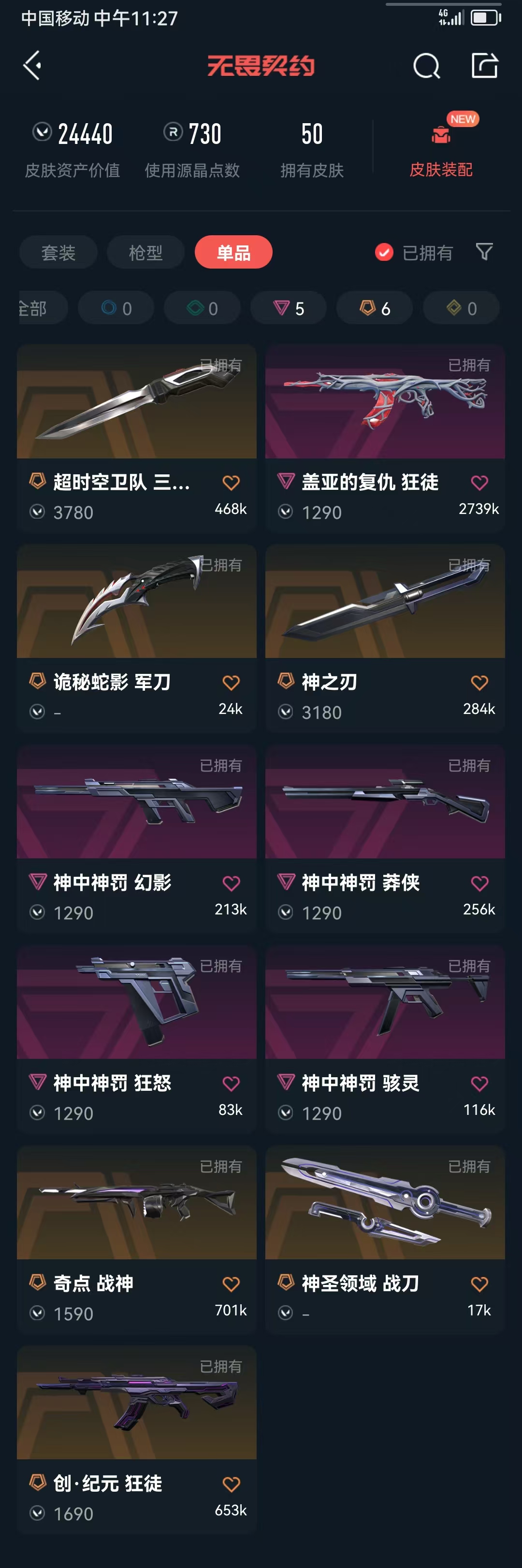This screenshot has height=1568, width=522.
Task: Tap the share icon in header
Action: 485,65
